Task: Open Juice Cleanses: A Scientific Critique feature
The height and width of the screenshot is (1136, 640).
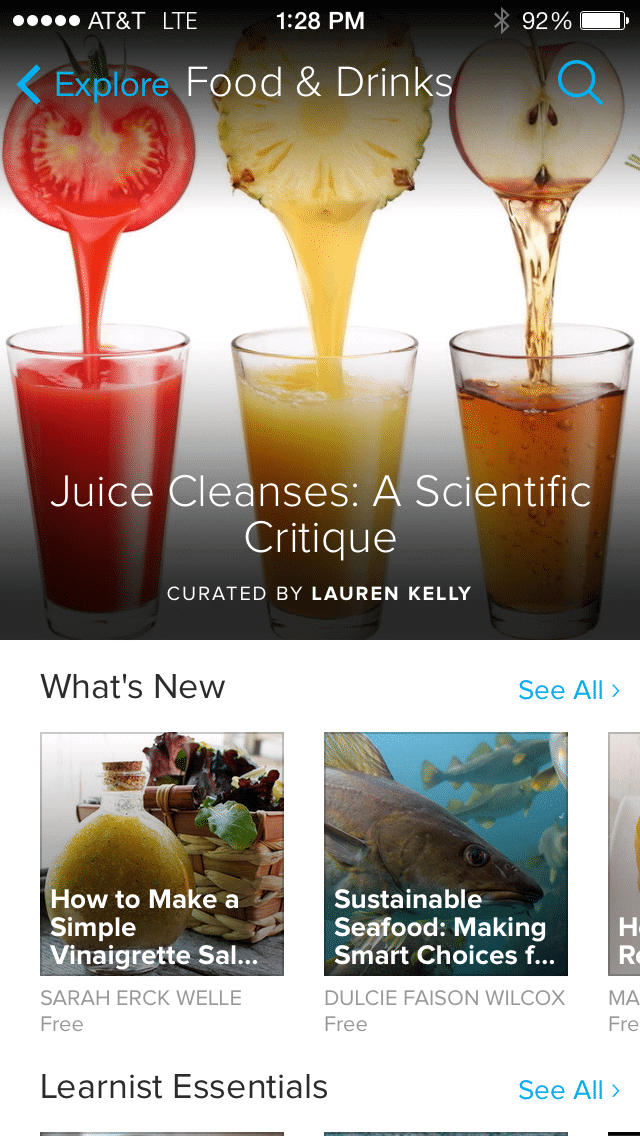Action: (x=320, y=515)
